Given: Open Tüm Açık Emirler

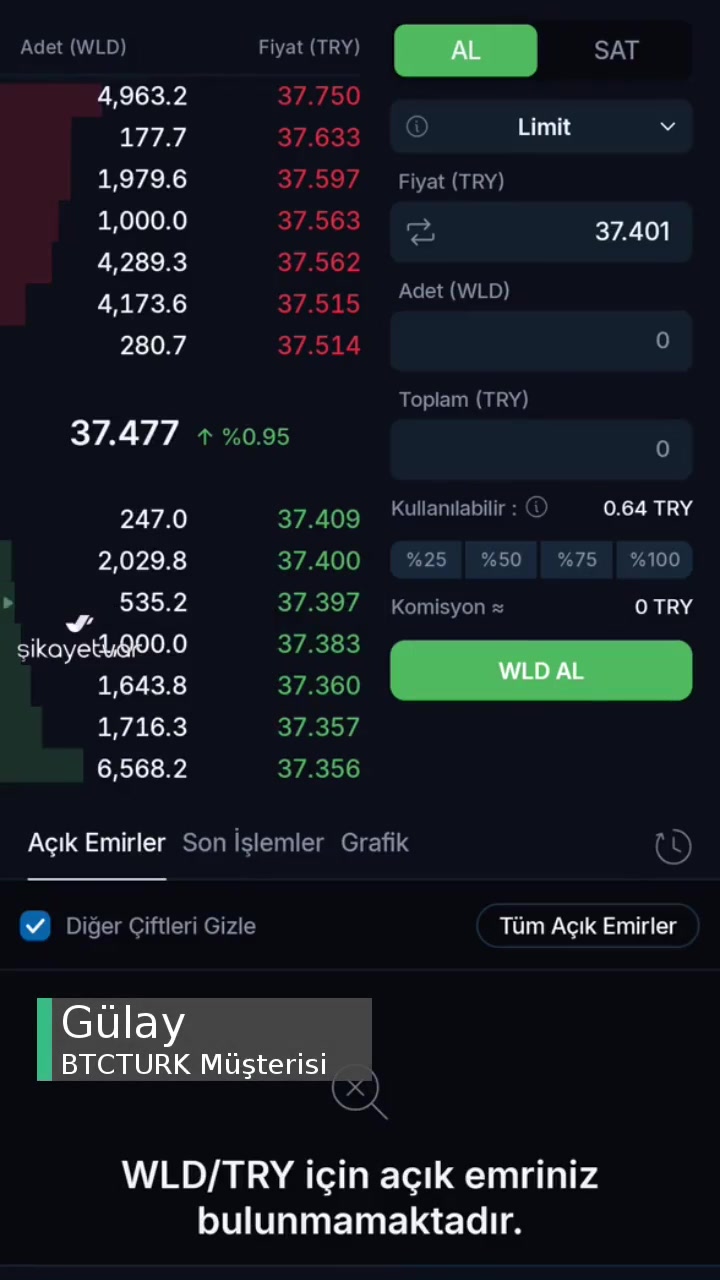Looking at the screenshot, I should point(588,926).
